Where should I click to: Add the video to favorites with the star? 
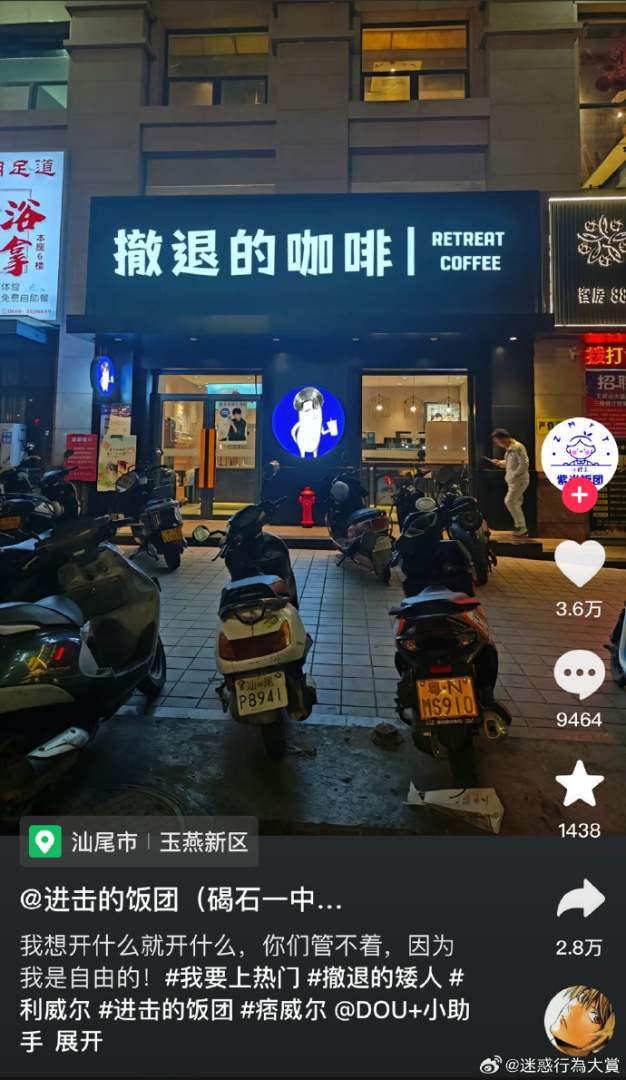580,784
